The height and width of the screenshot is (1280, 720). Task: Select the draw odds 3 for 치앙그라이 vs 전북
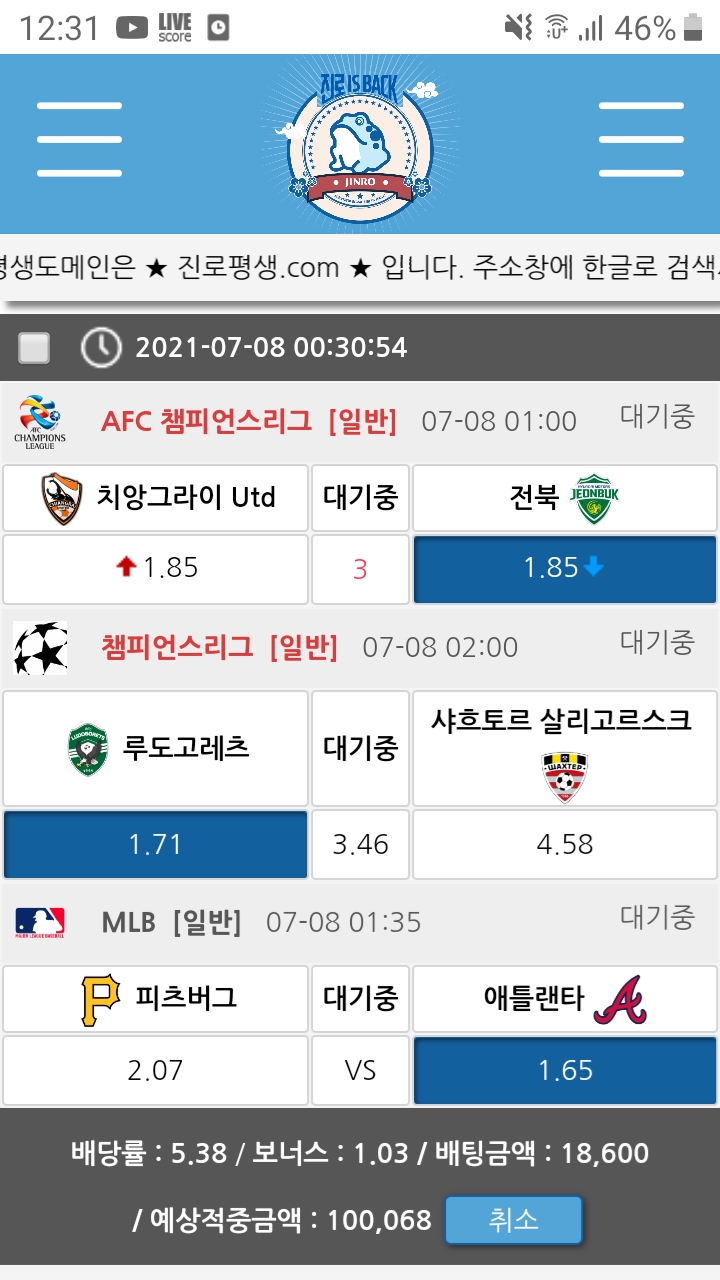(x=360, y=569)
